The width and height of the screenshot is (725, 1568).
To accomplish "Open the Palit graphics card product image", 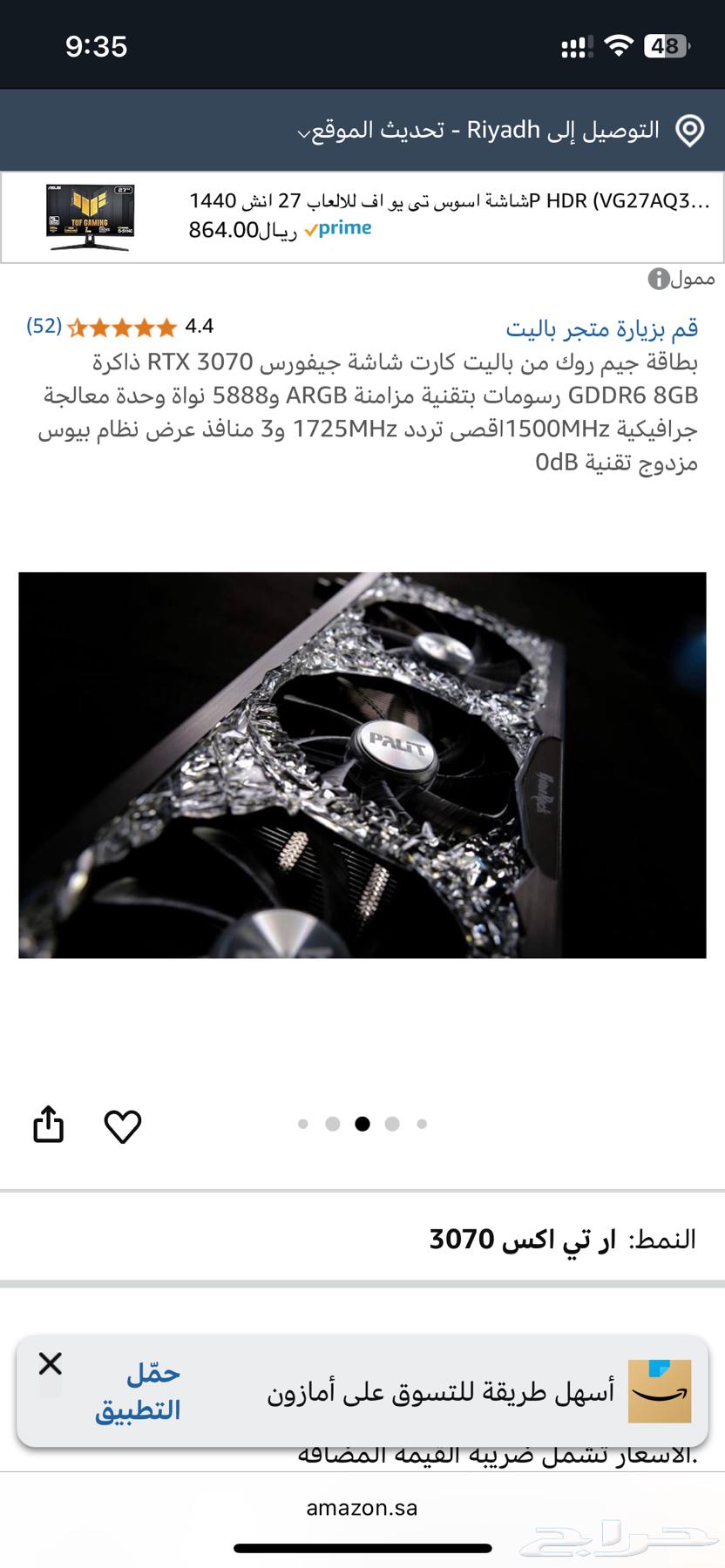I will point(362,765).
